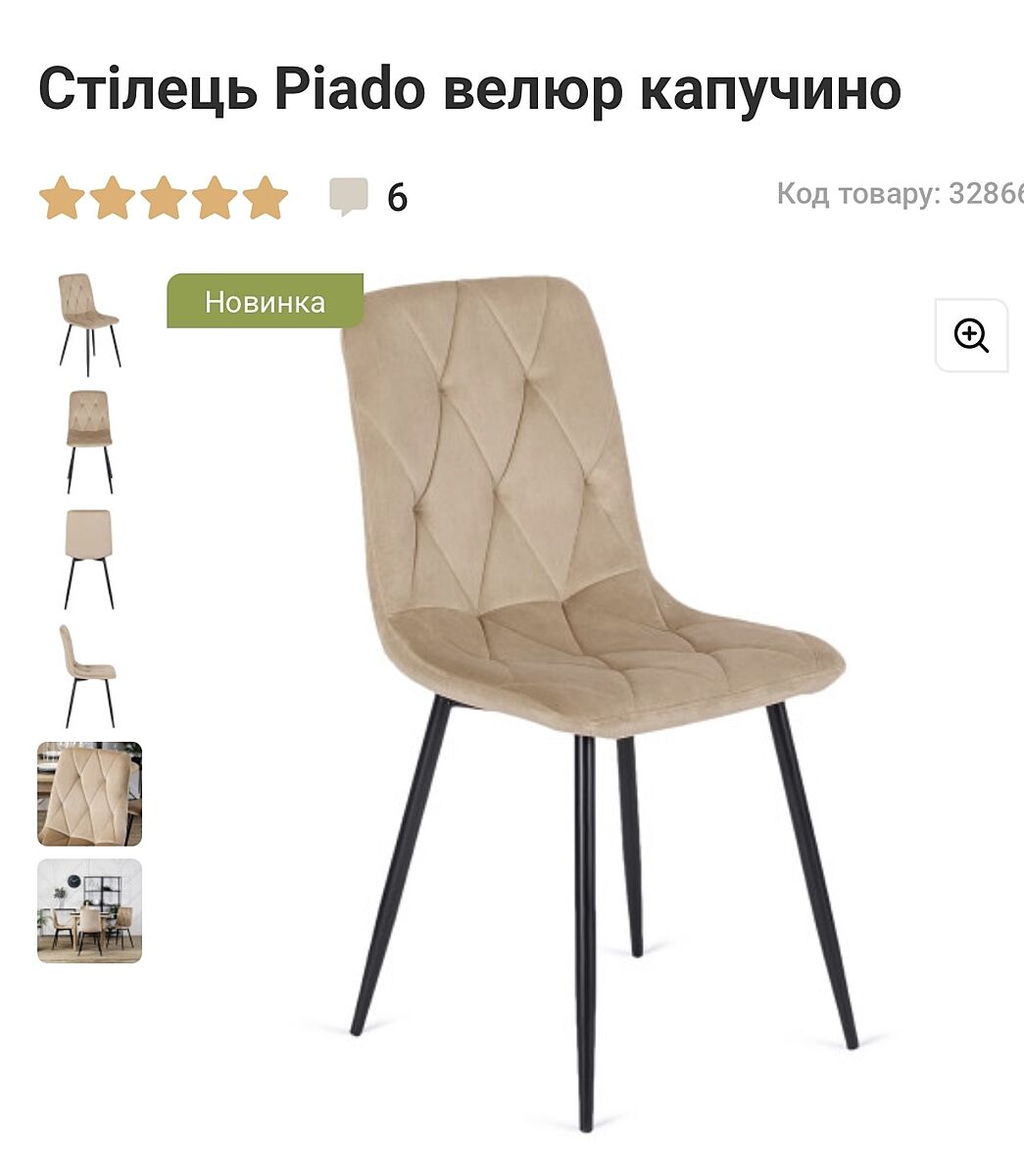Open the reviews comment icon
Viewport: 1024px width, 1176px height.
pyautogui.click(x=348, y=196)
